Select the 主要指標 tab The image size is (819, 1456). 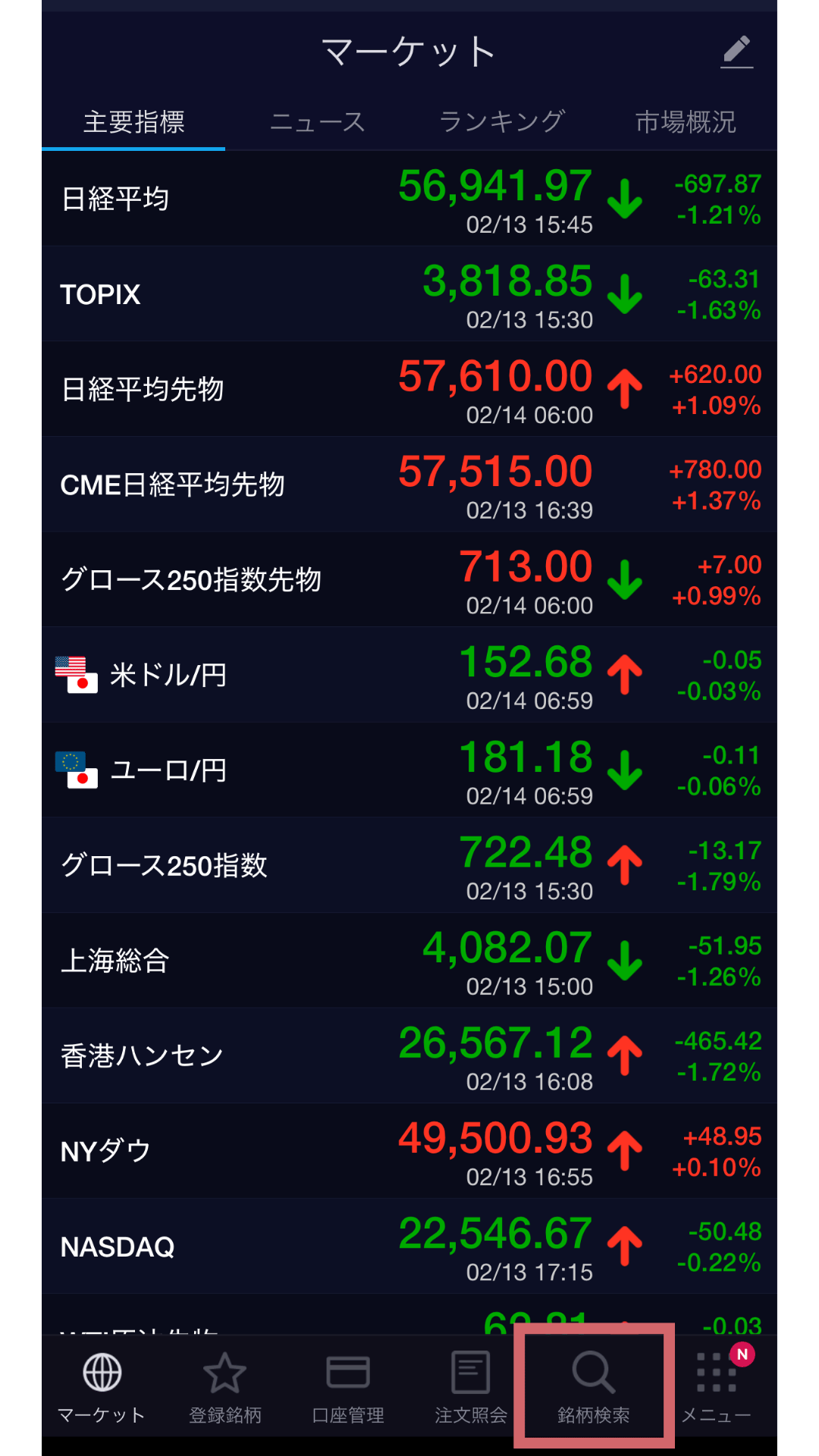point(133,122)
